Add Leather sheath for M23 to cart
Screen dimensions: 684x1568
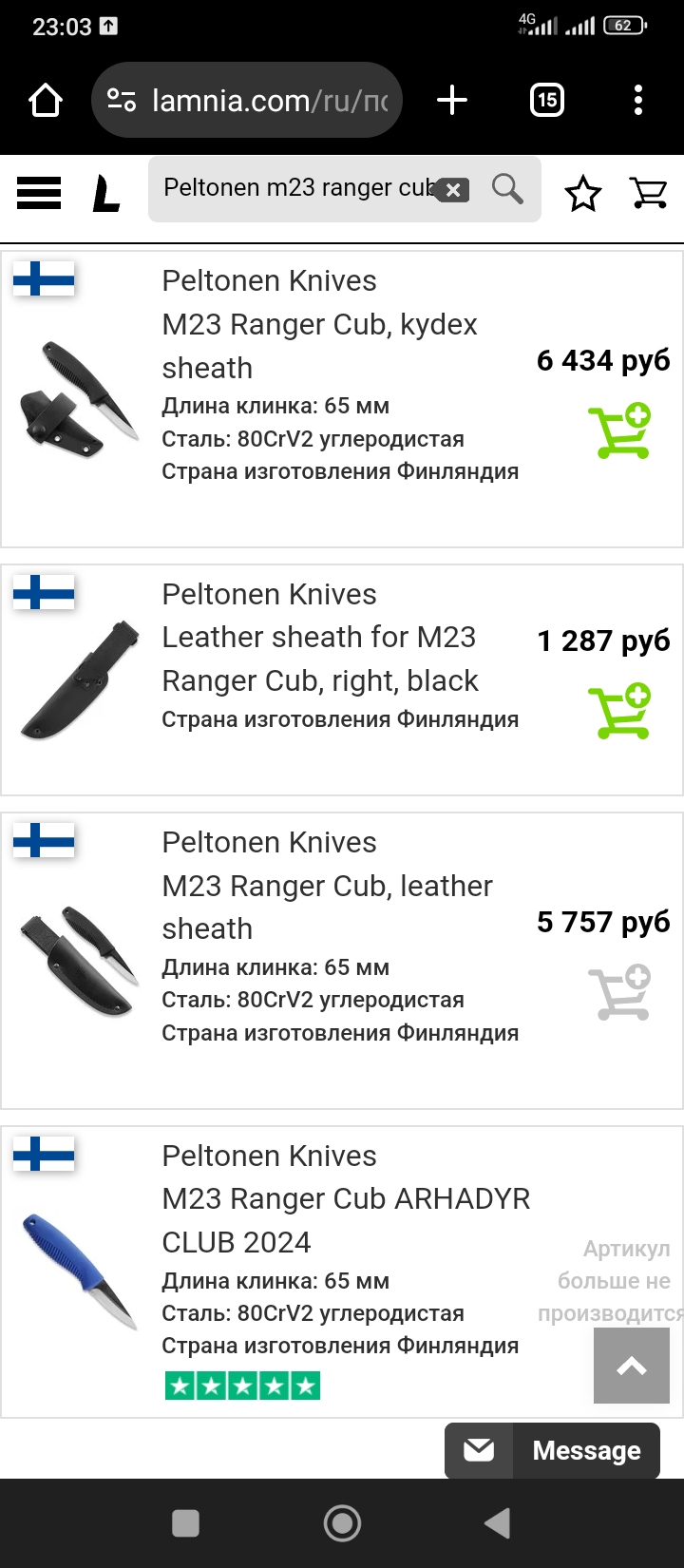(619, 710)
